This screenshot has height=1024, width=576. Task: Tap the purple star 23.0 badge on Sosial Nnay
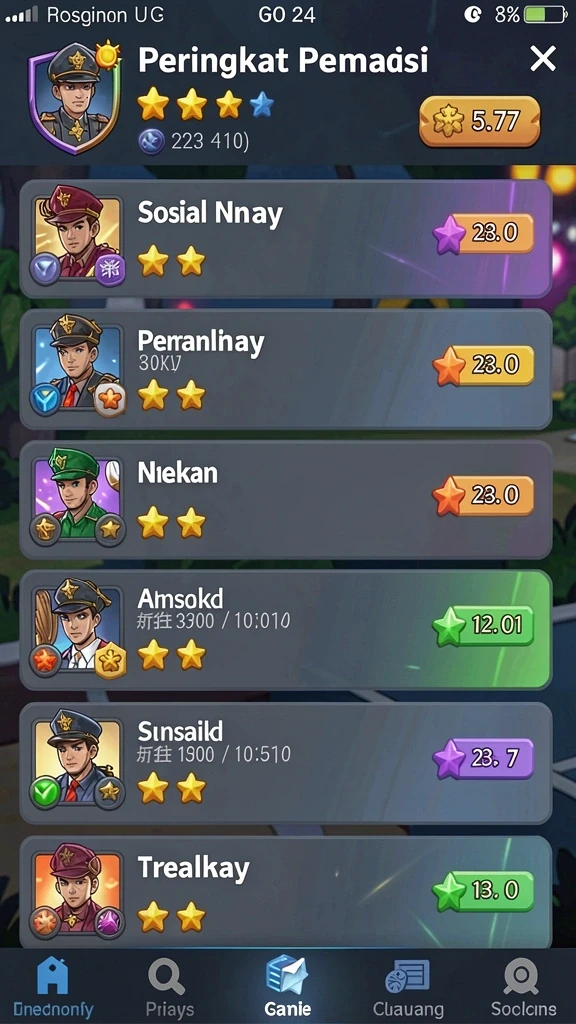coord(484,234)
